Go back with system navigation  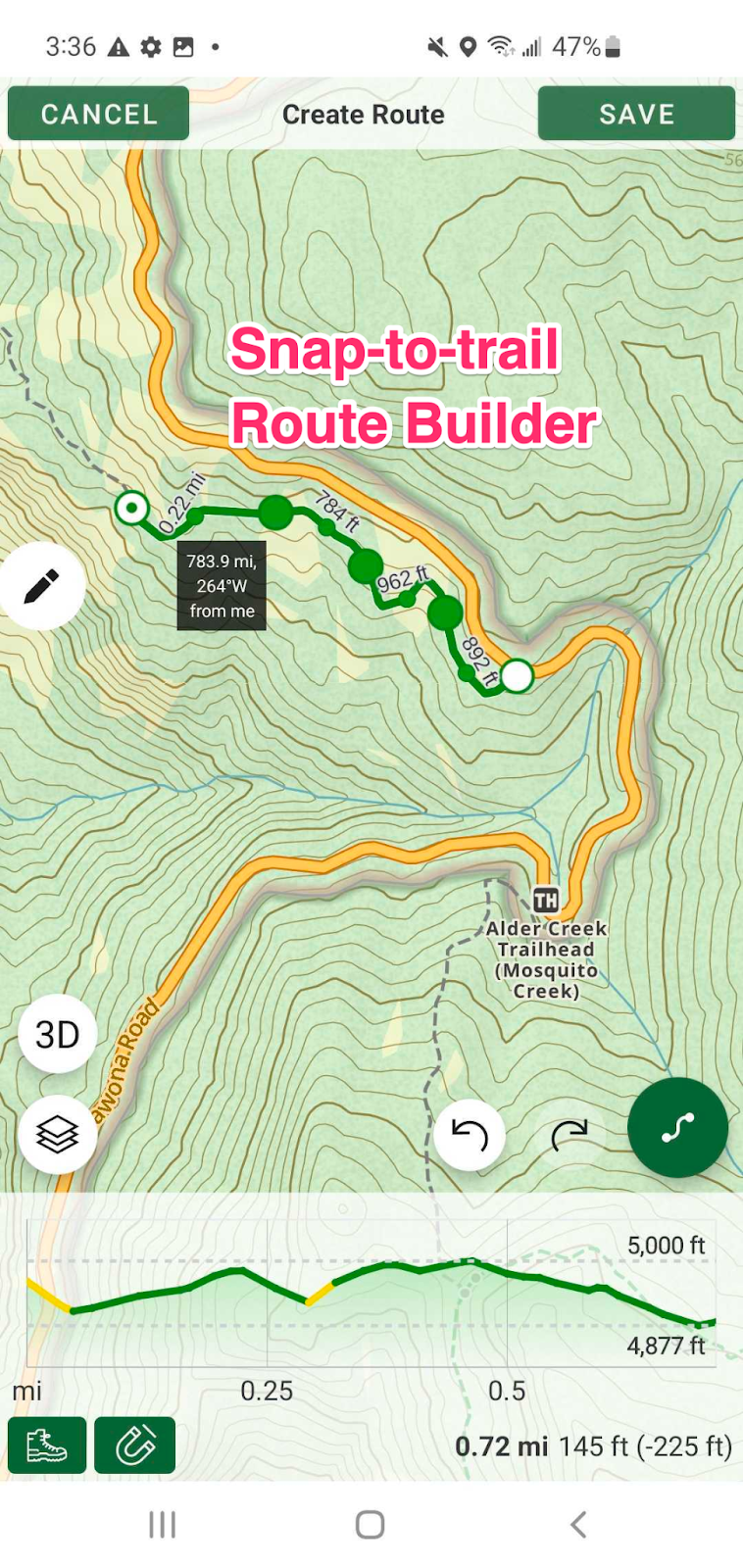578,1525
